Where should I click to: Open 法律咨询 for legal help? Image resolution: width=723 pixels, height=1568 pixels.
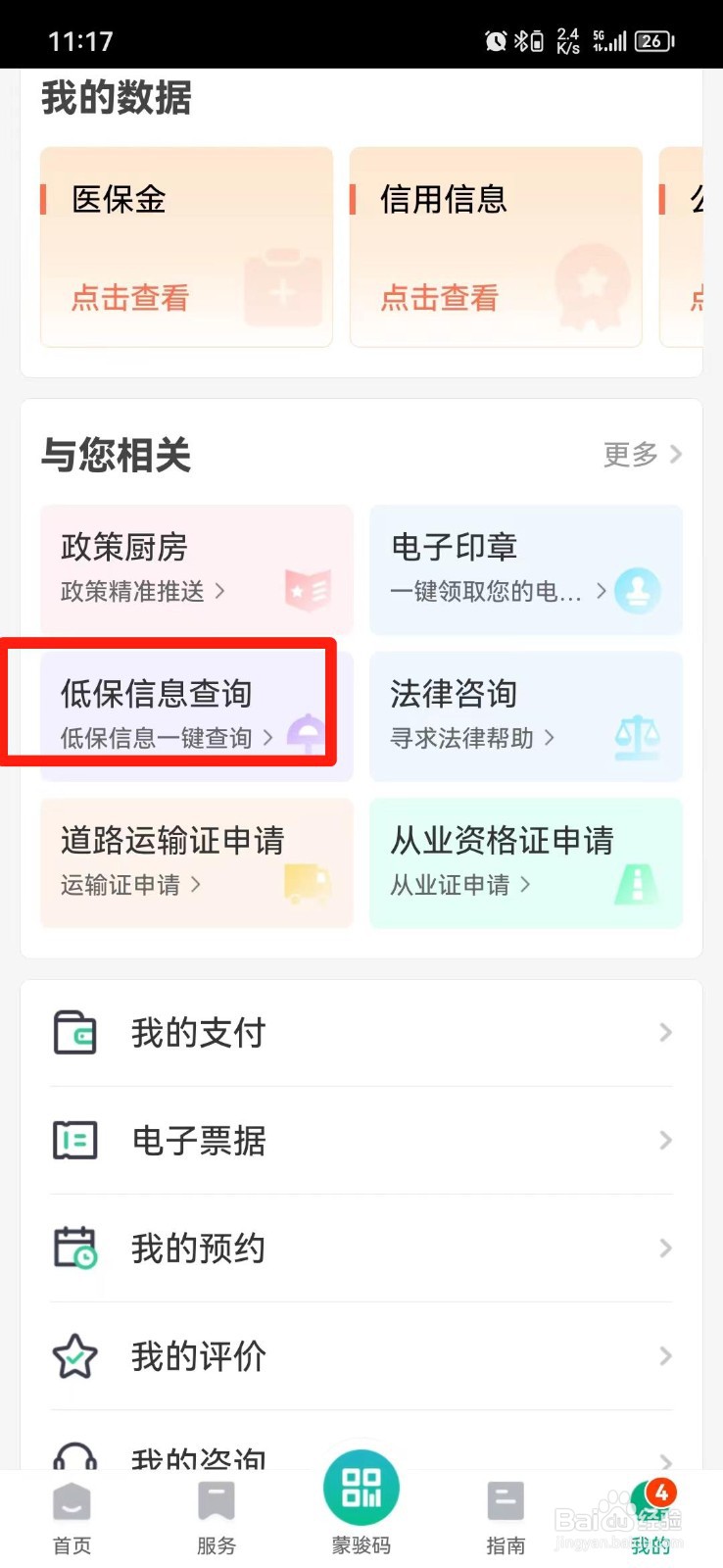526,716
